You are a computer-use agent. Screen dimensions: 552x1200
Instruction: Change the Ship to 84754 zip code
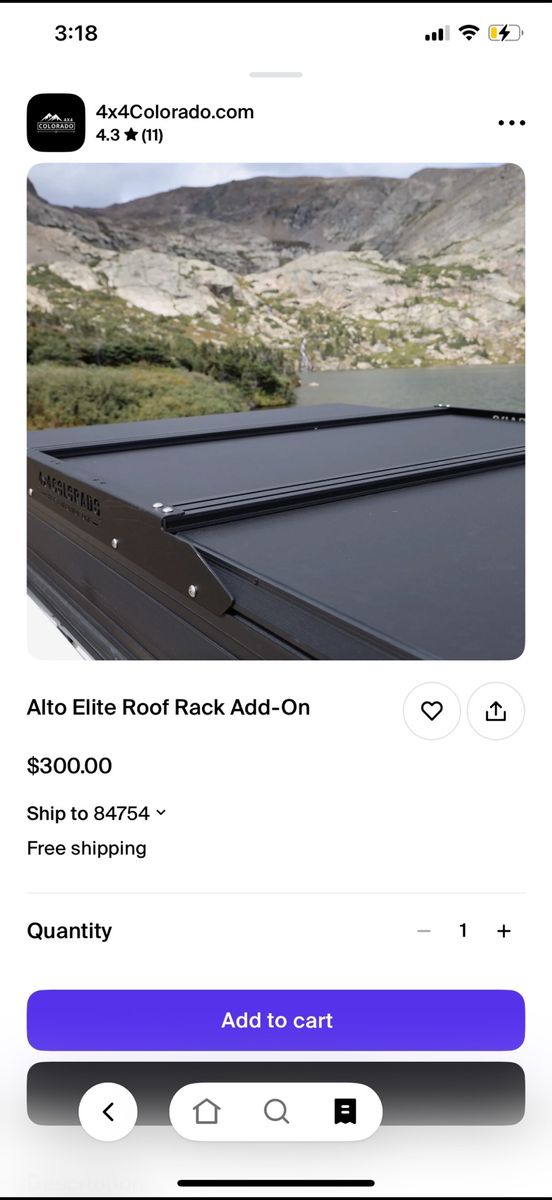pyautogui.click(x=97, y=813)
